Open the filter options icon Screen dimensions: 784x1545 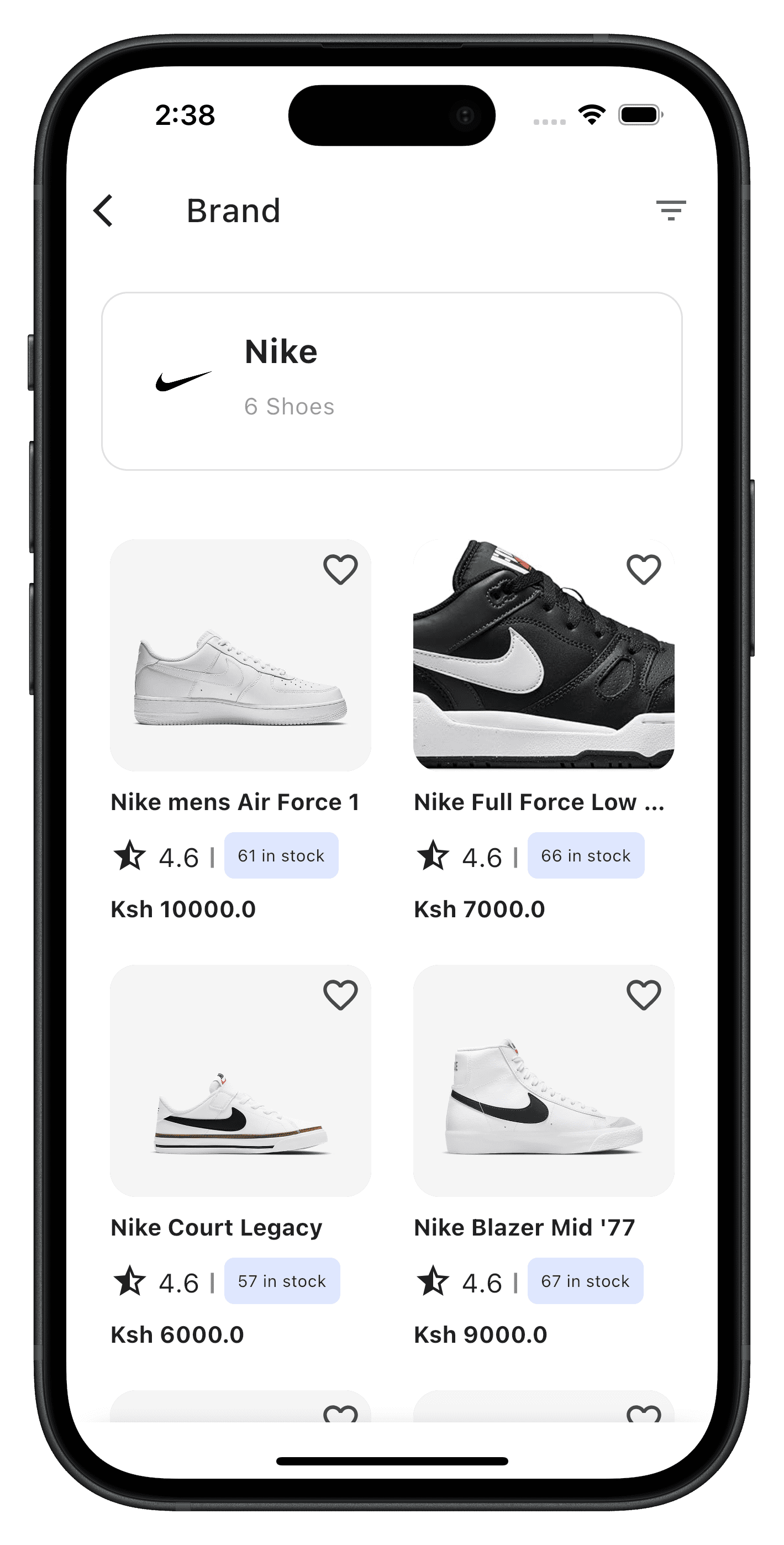point(670,211)
